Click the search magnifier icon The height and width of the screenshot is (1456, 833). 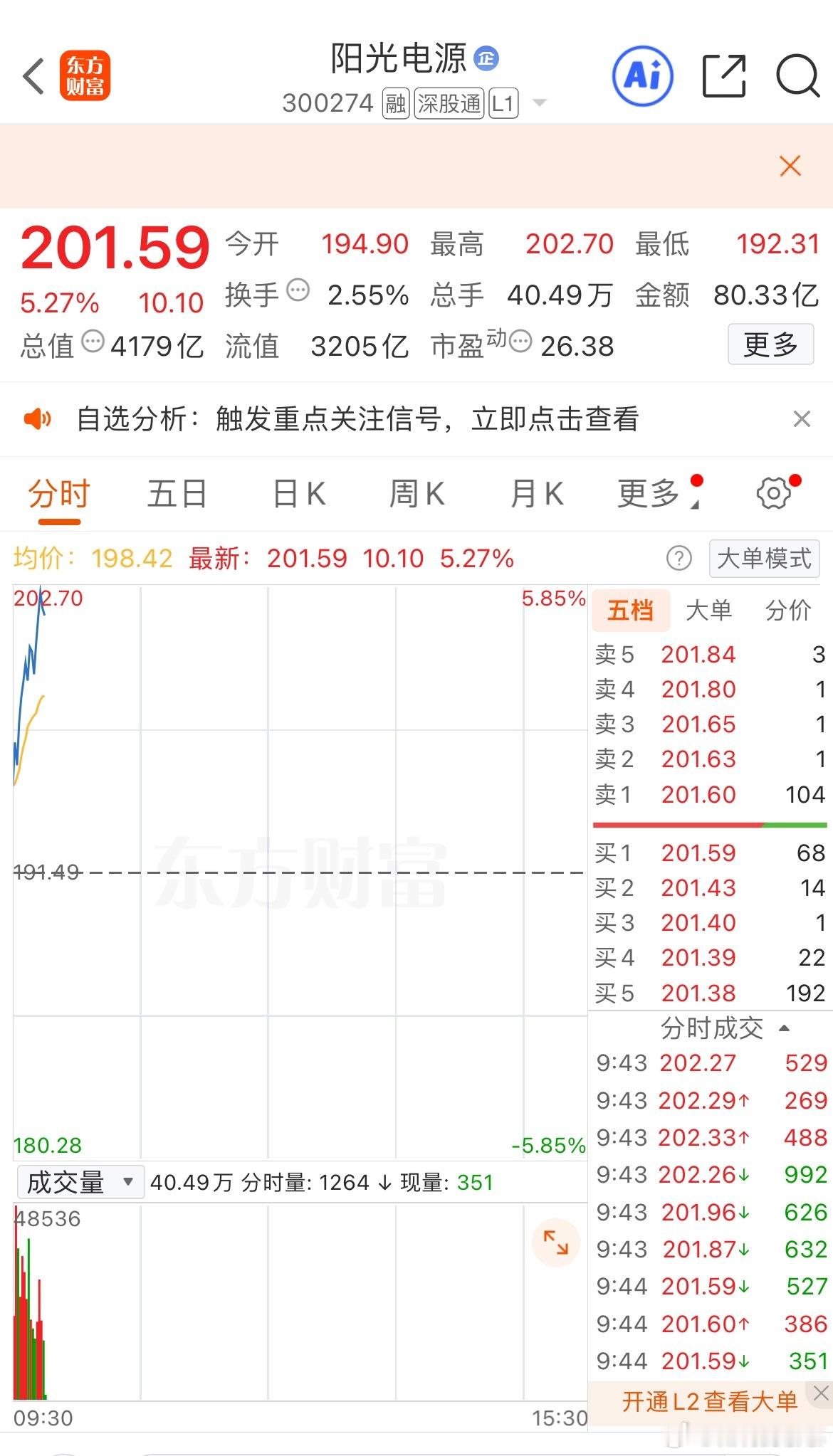coord(798,77)
